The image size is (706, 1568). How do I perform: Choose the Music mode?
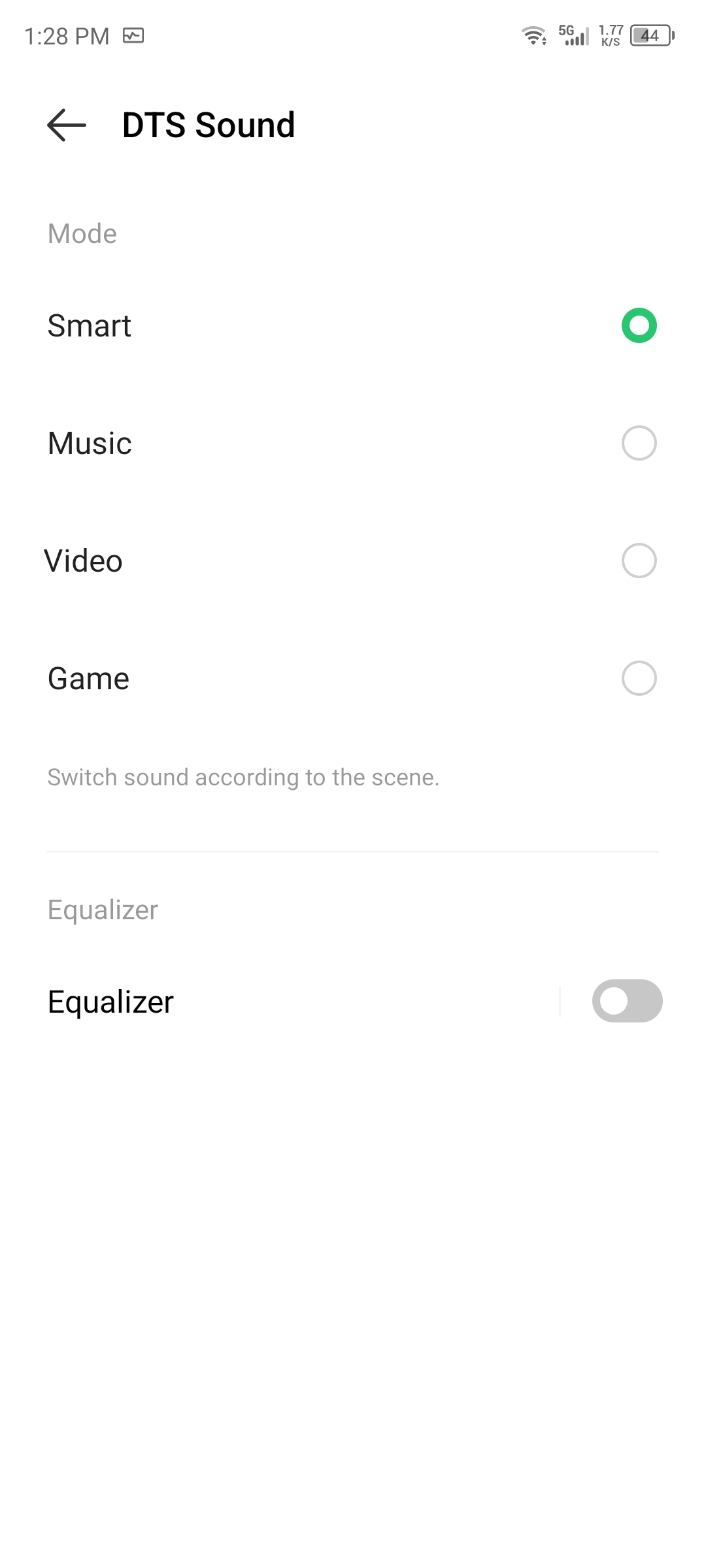click(353, 443)
